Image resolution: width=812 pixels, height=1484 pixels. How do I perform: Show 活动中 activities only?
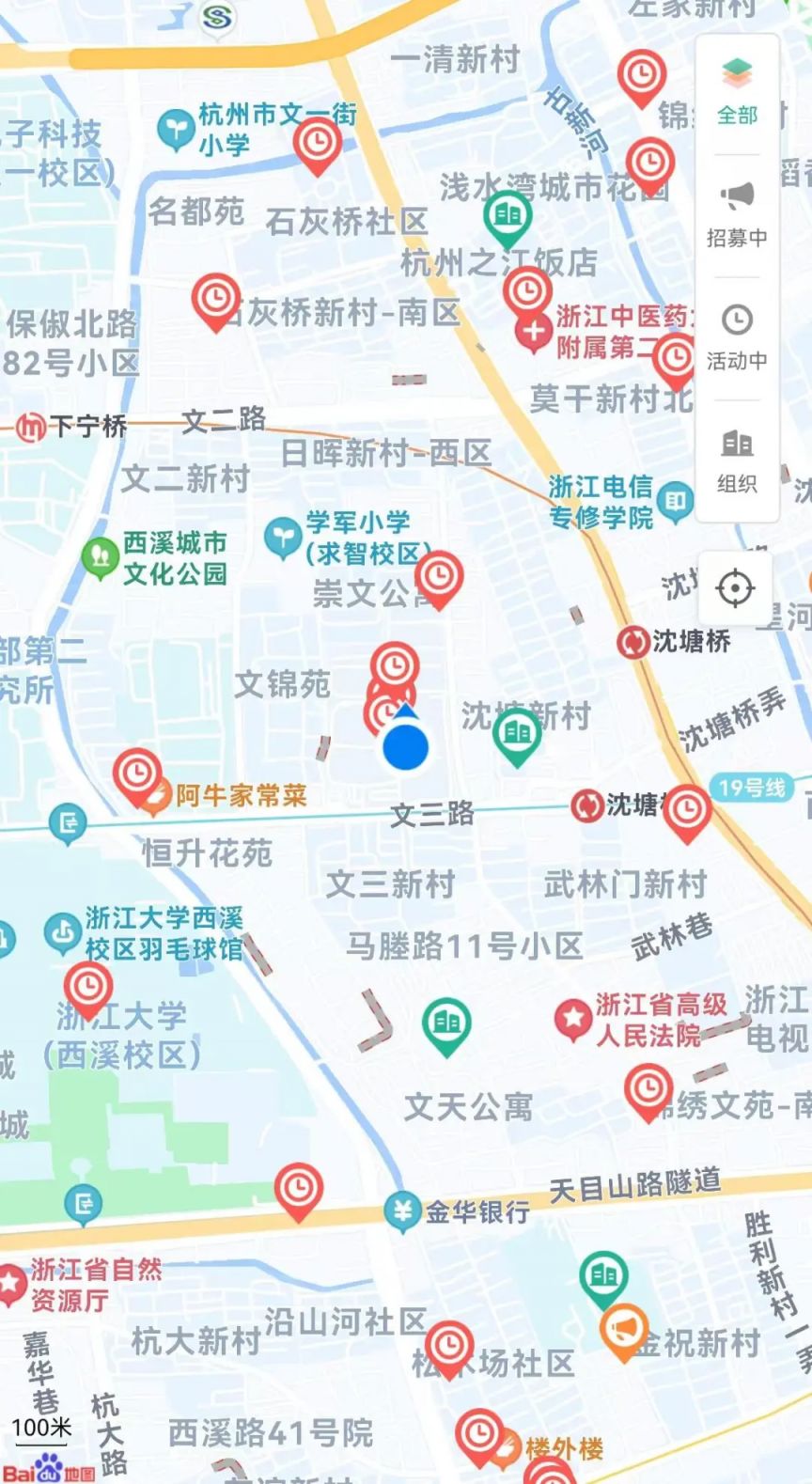[x=737, y=338]
